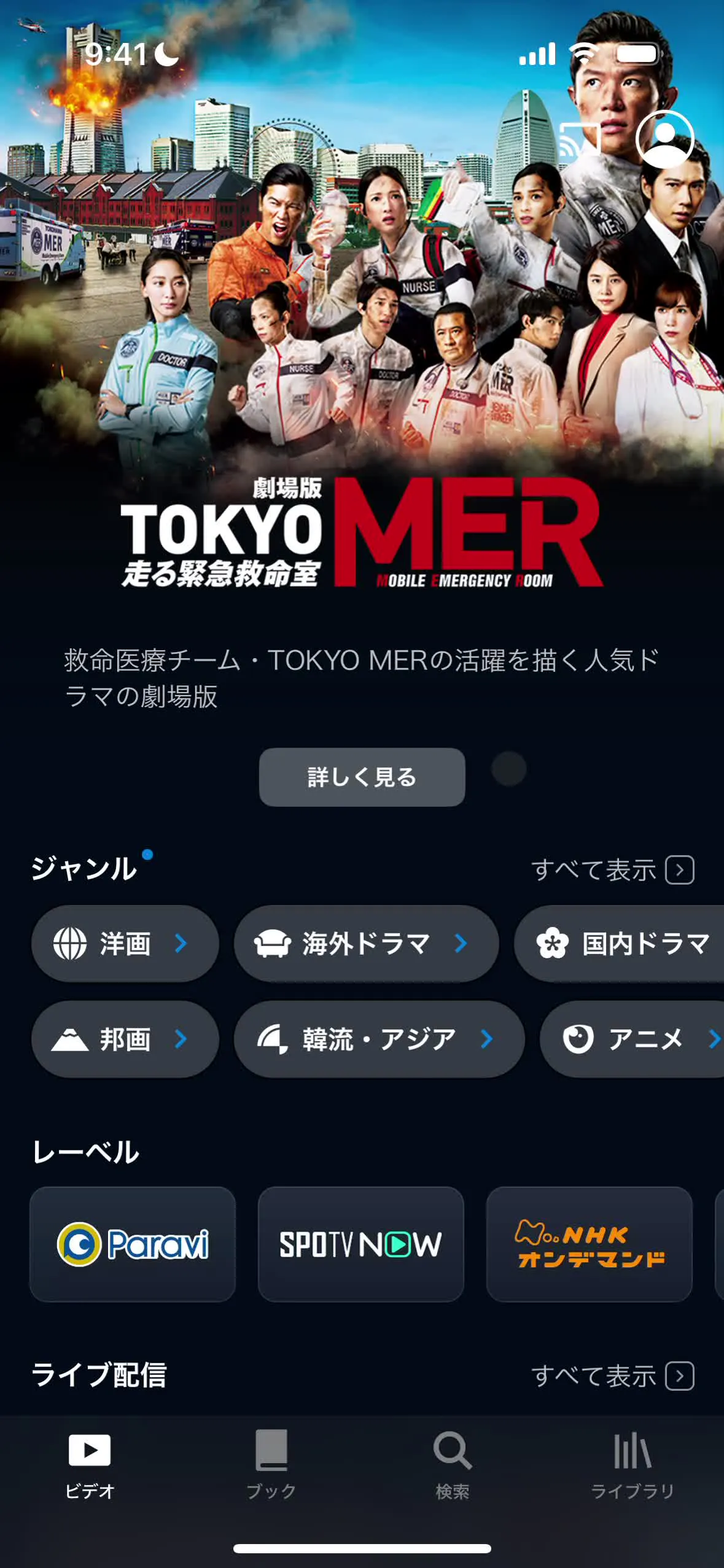This screenshot has height=1568, width=724.
Task: Go to the 検索 tab
Action: 453,1464
